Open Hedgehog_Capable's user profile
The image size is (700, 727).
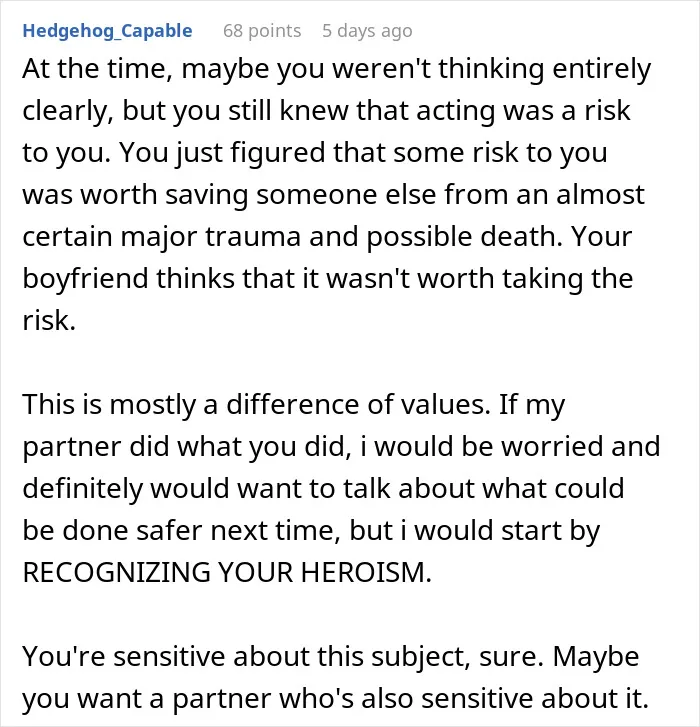tap(107, 31)
